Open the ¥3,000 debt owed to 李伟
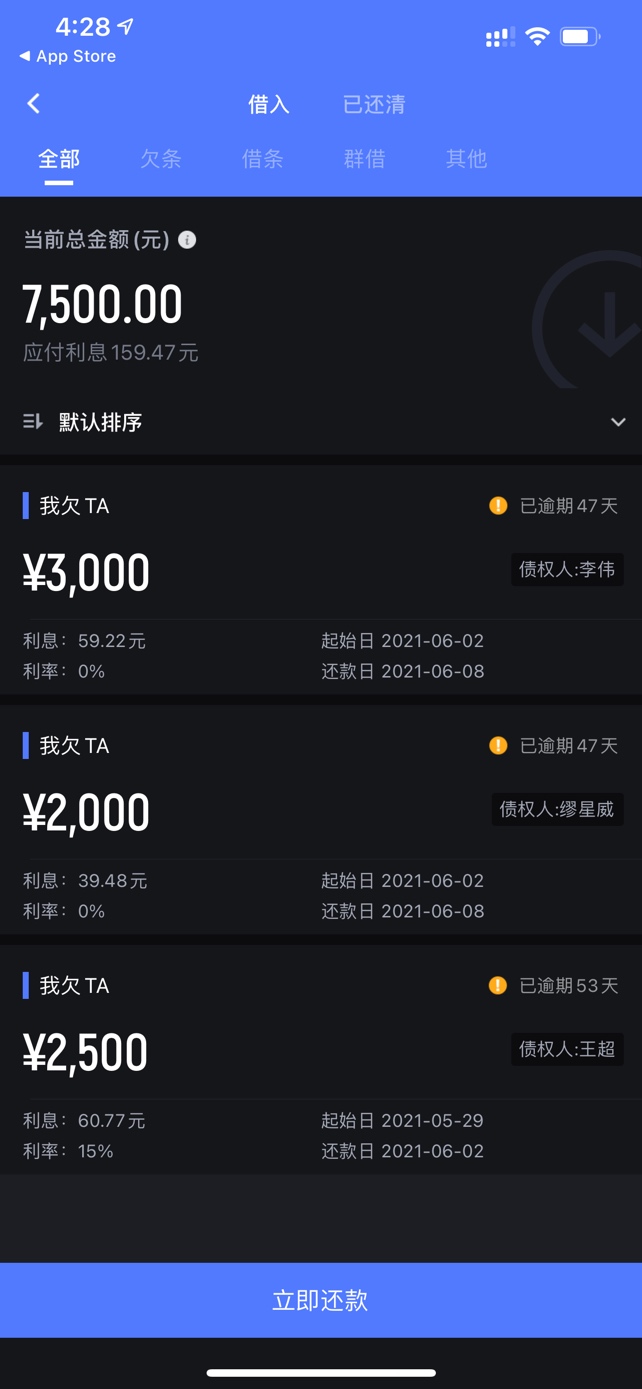642x1389 pixels. click(x=321, y=581)
